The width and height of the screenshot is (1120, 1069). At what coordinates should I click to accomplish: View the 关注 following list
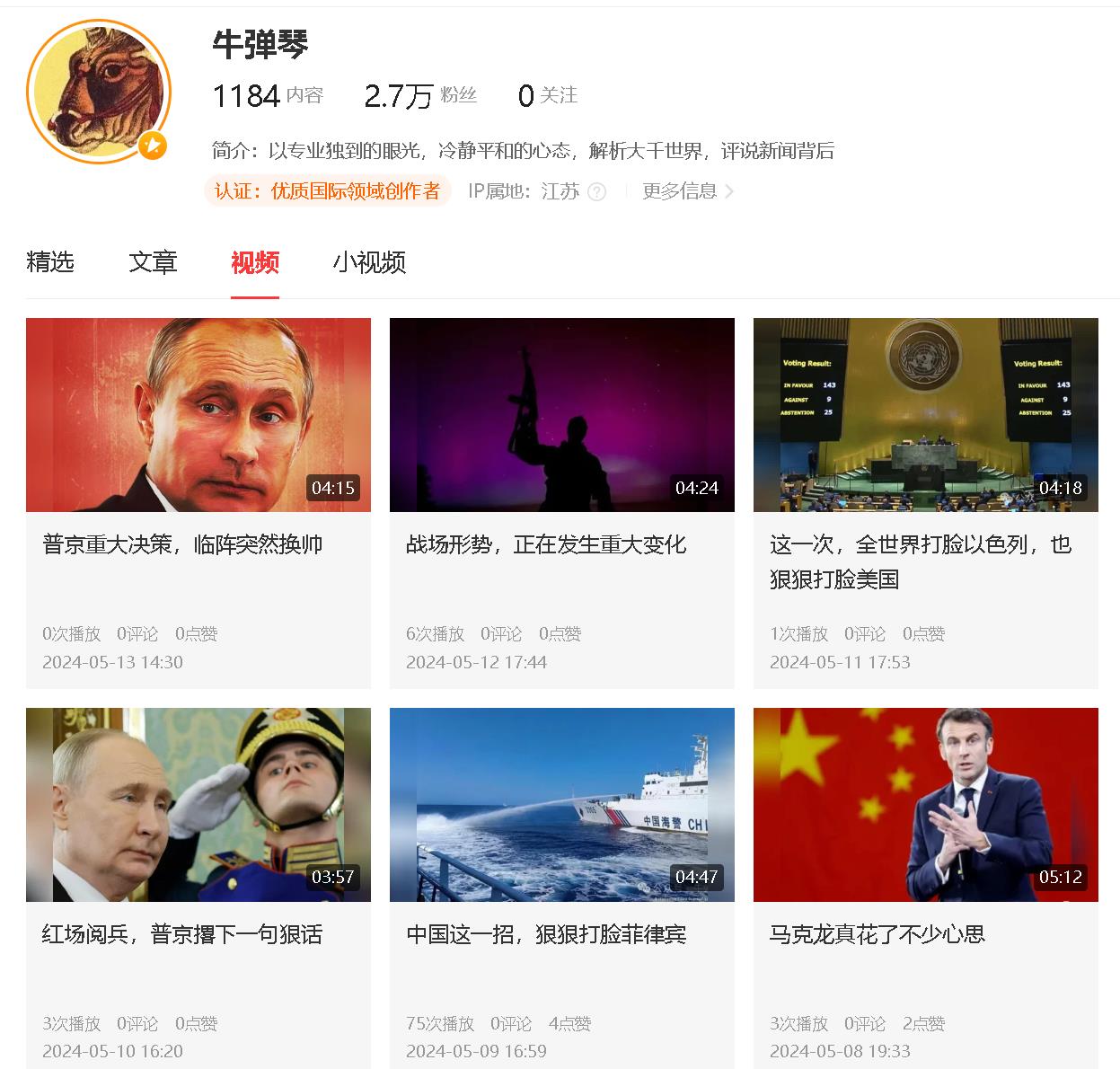[x=547, y=95]
